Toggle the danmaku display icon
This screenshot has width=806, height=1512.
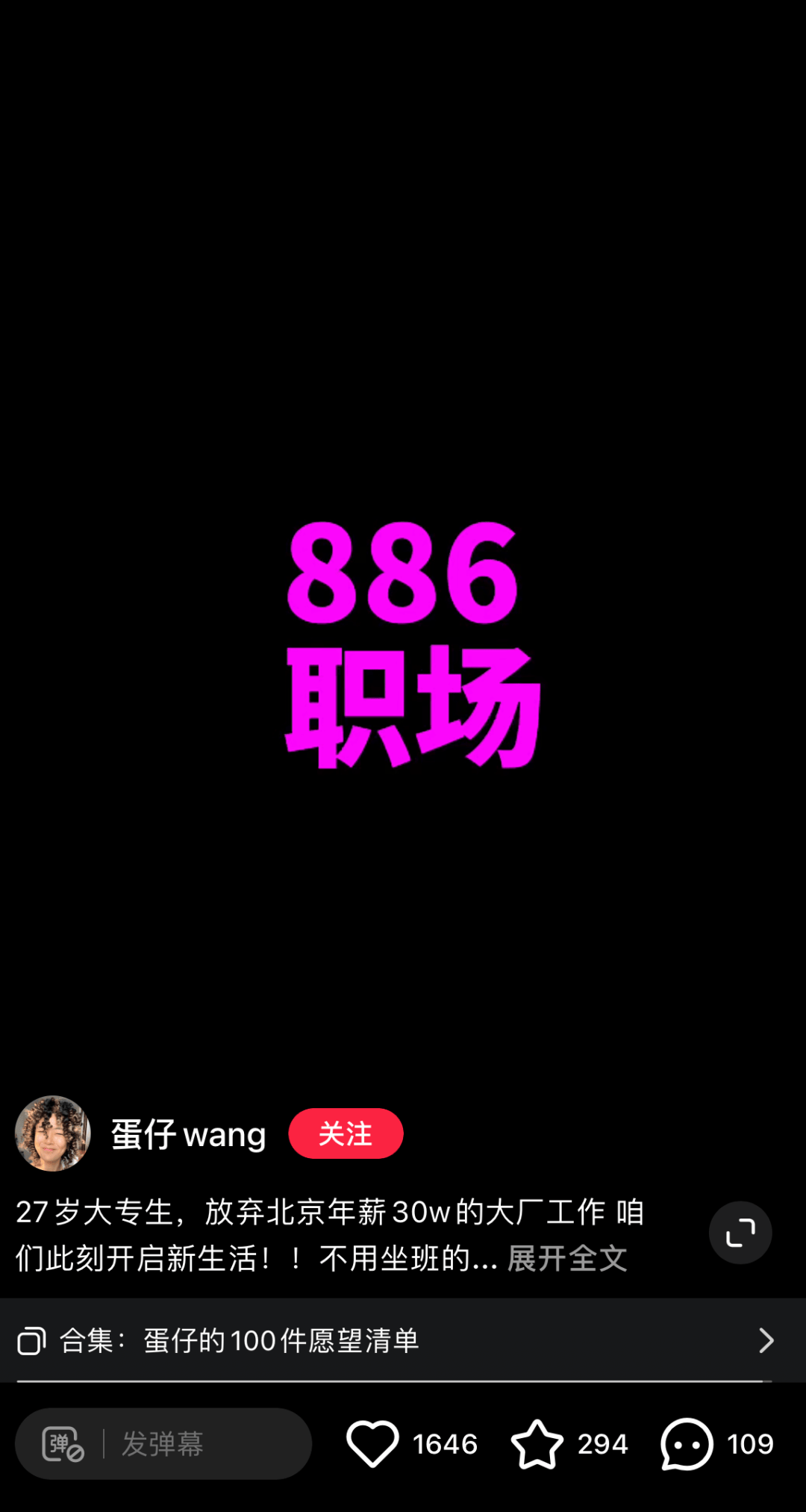(x=63, y=1443)
